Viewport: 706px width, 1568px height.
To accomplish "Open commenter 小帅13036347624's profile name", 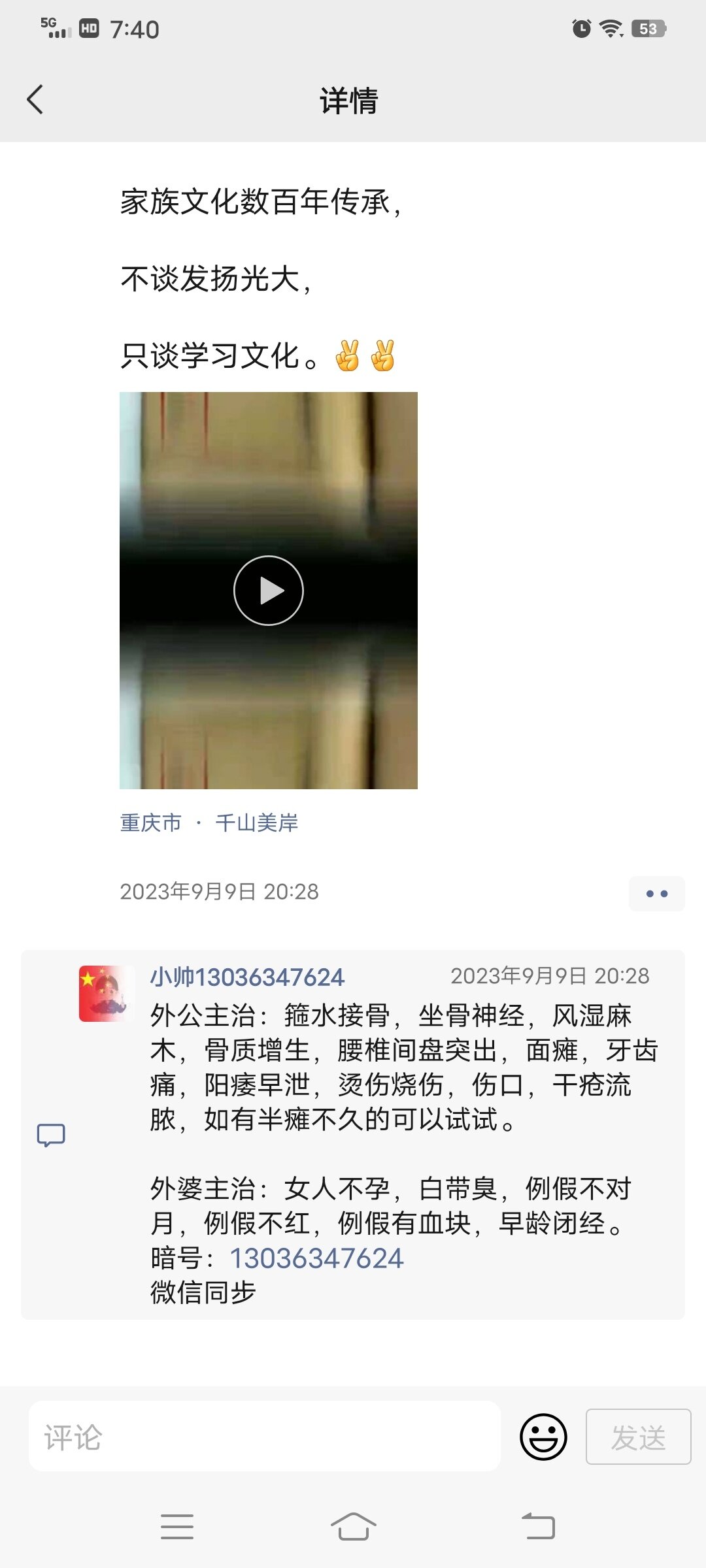I will (247, 977).
